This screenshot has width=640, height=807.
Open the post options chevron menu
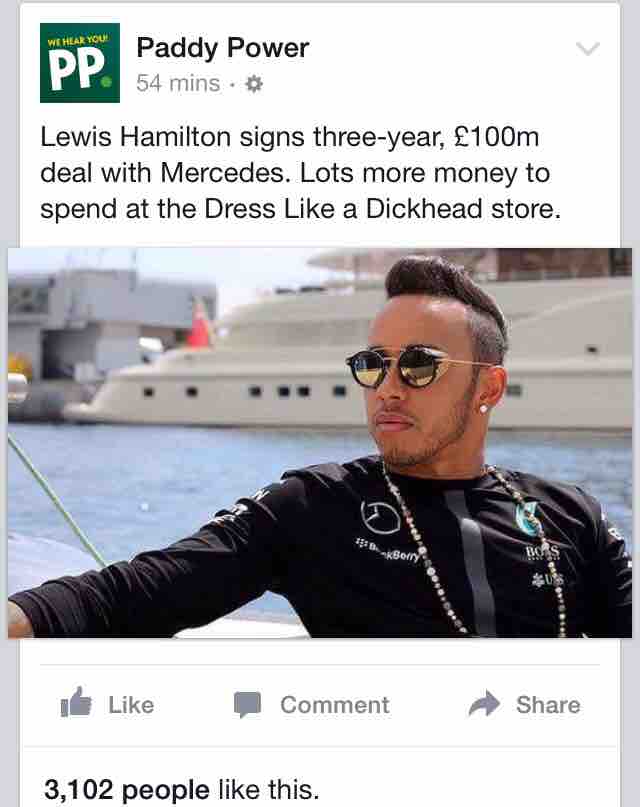pos(590,49)
